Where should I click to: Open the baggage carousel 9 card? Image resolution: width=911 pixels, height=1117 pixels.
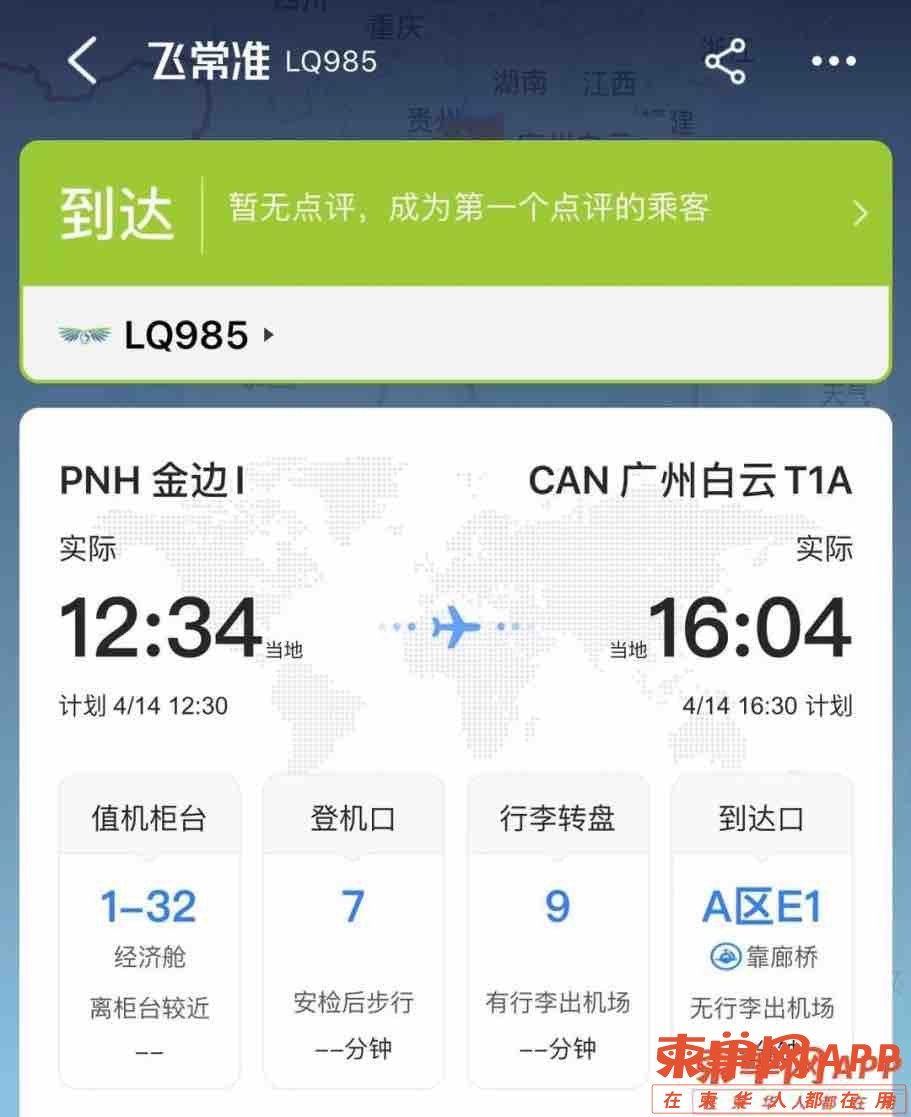[557, 930]
